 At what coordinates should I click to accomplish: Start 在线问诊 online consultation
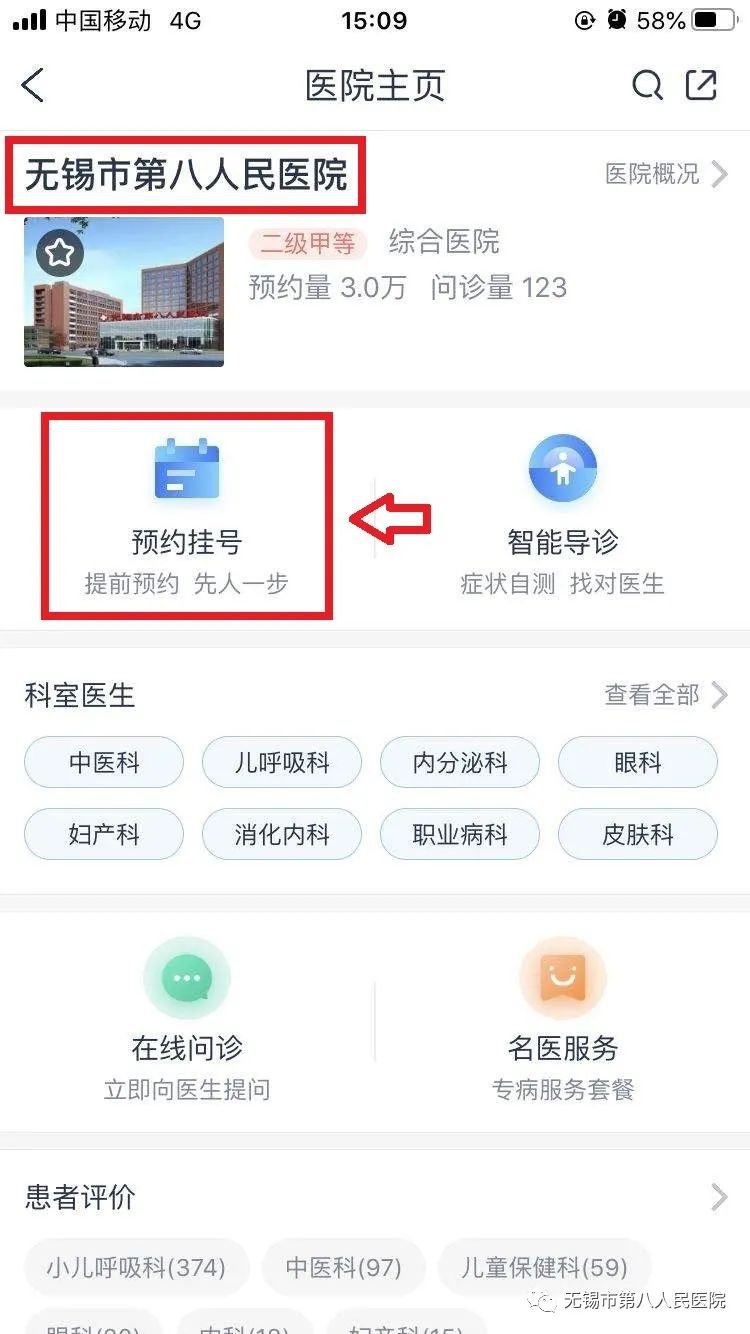click(x=187, y=1018)
